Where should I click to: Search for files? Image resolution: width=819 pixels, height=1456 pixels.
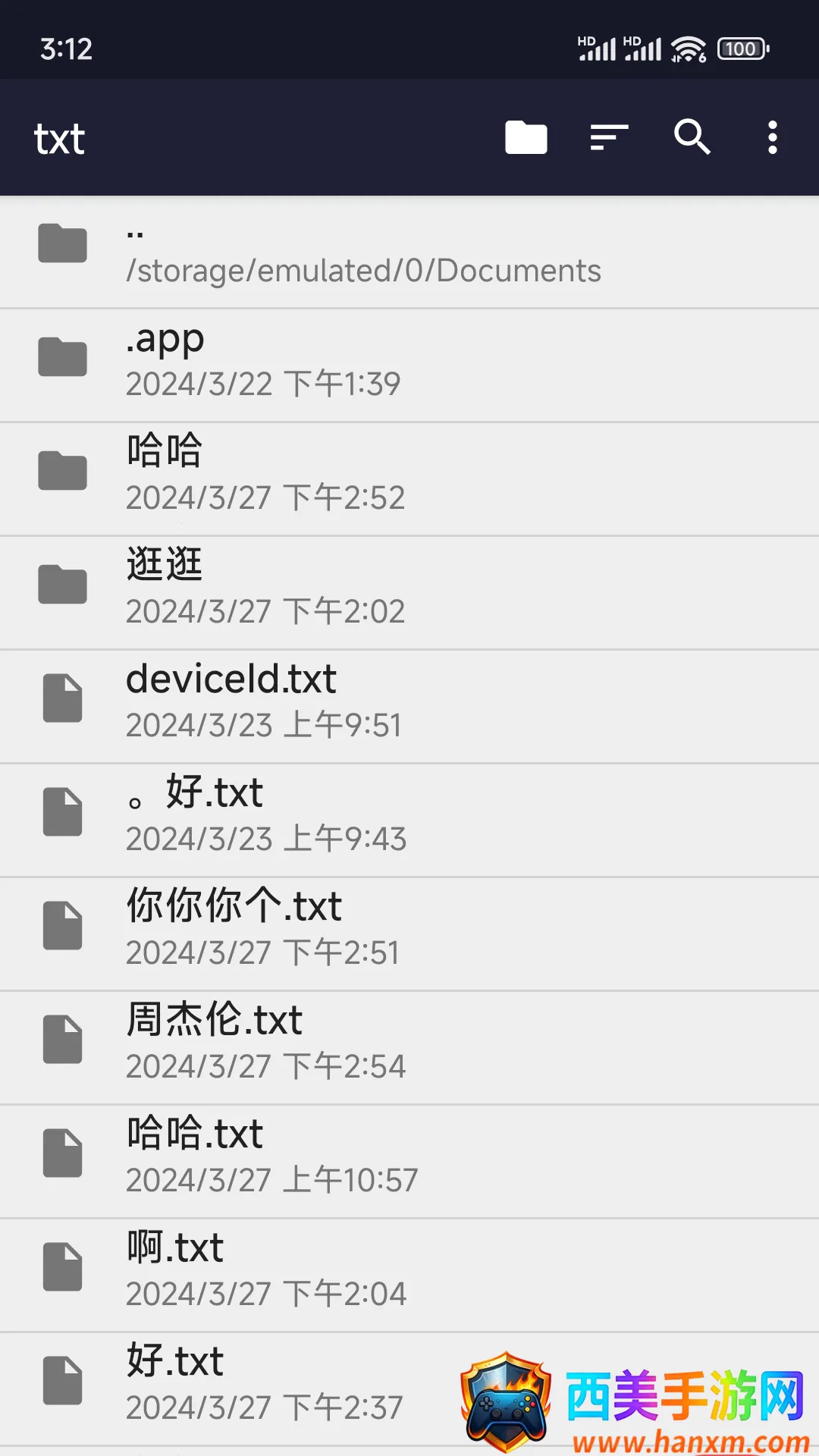[x=692, y=138]
